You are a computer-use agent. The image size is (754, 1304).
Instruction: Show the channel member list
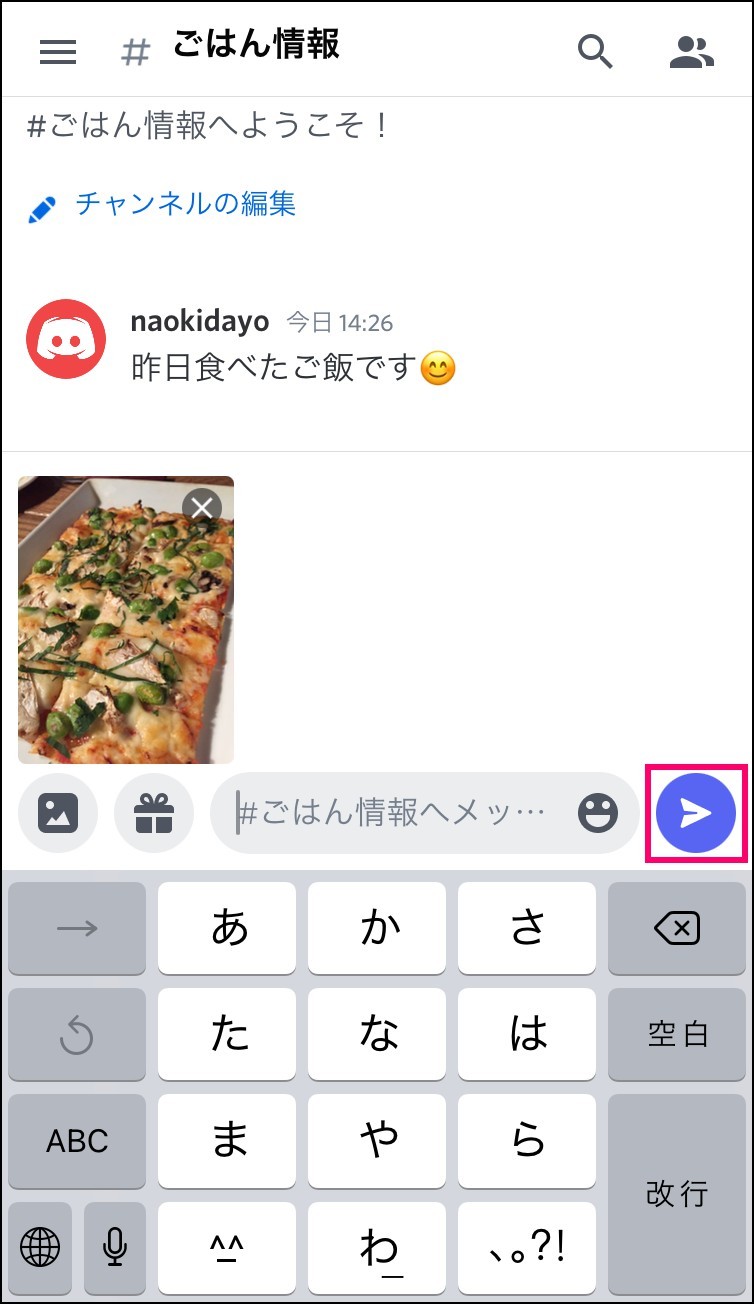(692, 51)
